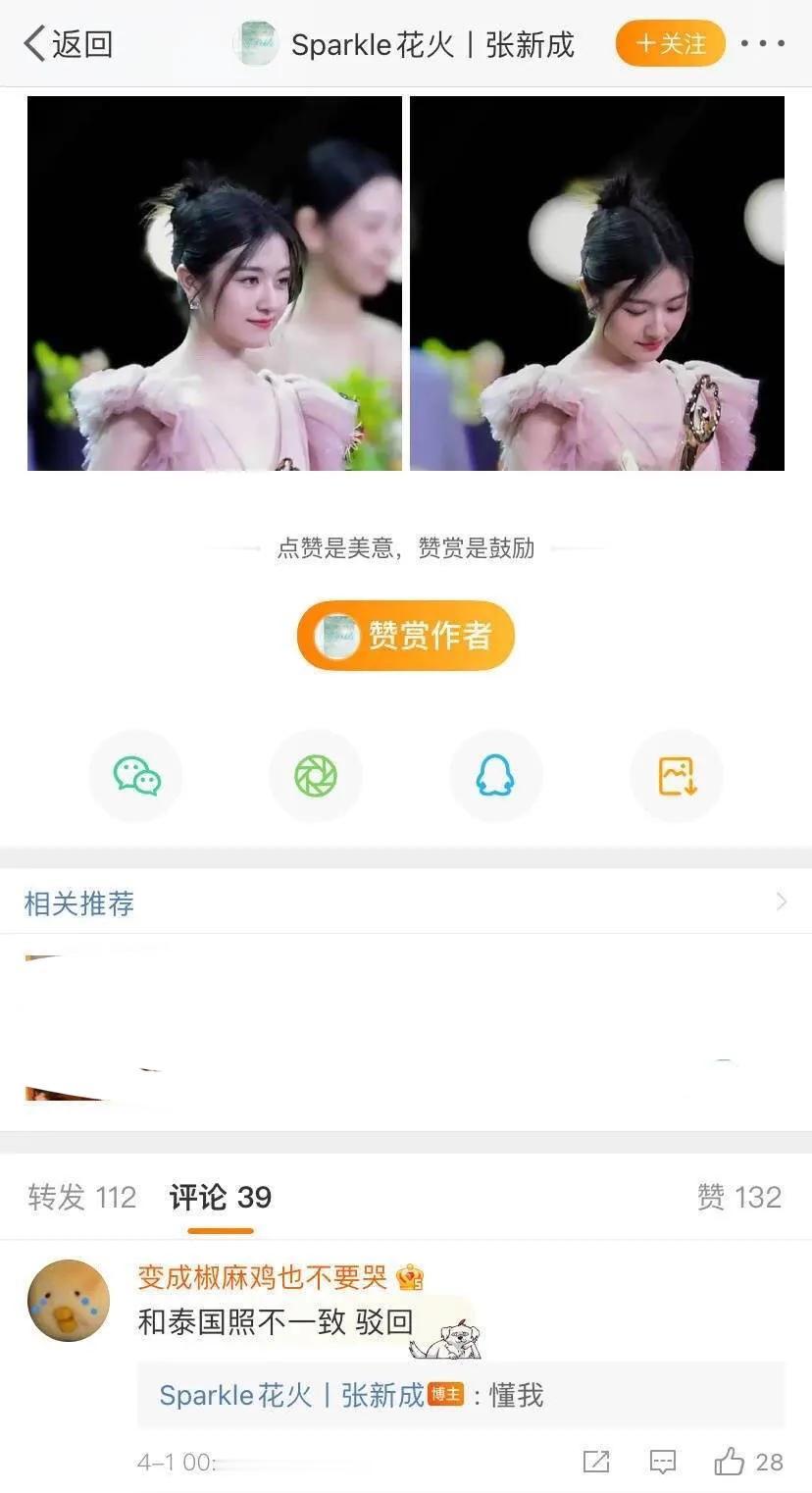Open the profile of 变成椒麻鸡也不要哭

click(x=69, y=1301)
